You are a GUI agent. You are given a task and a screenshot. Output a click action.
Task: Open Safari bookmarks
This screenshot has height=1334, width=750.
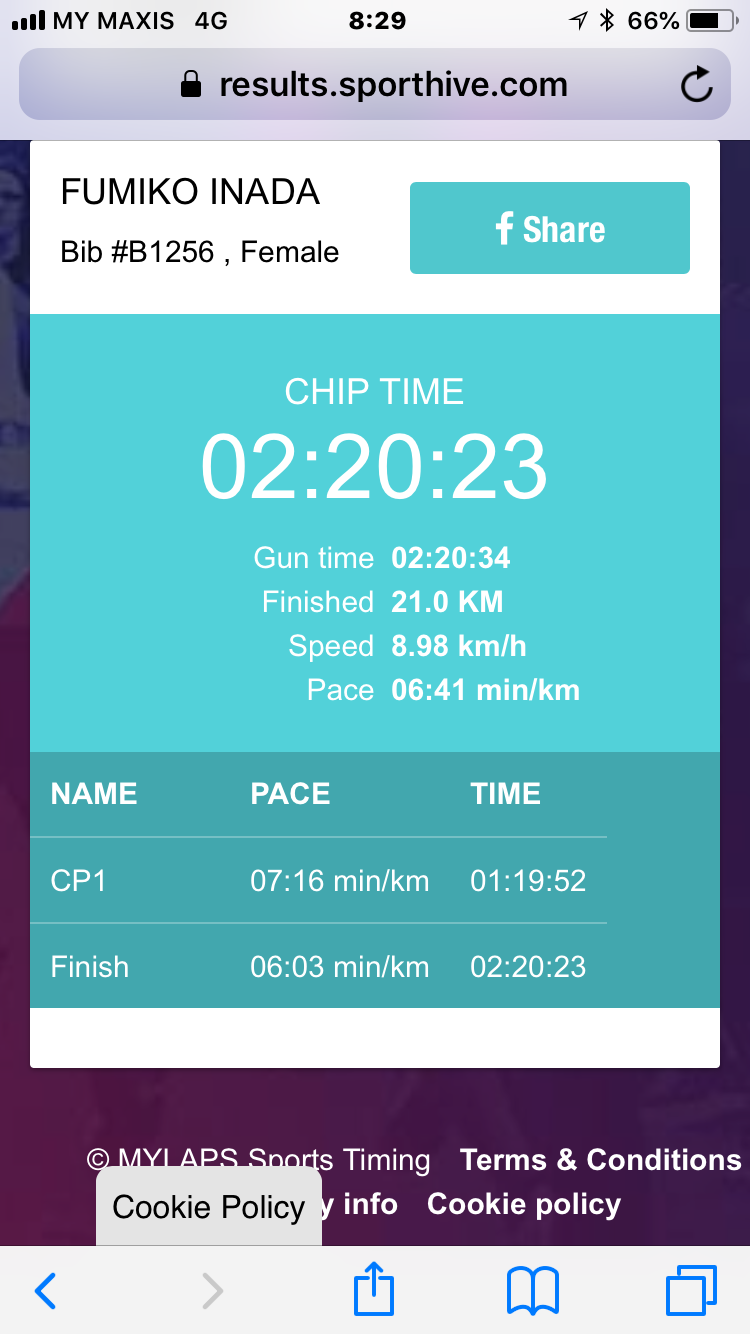tap(533, 1291)
